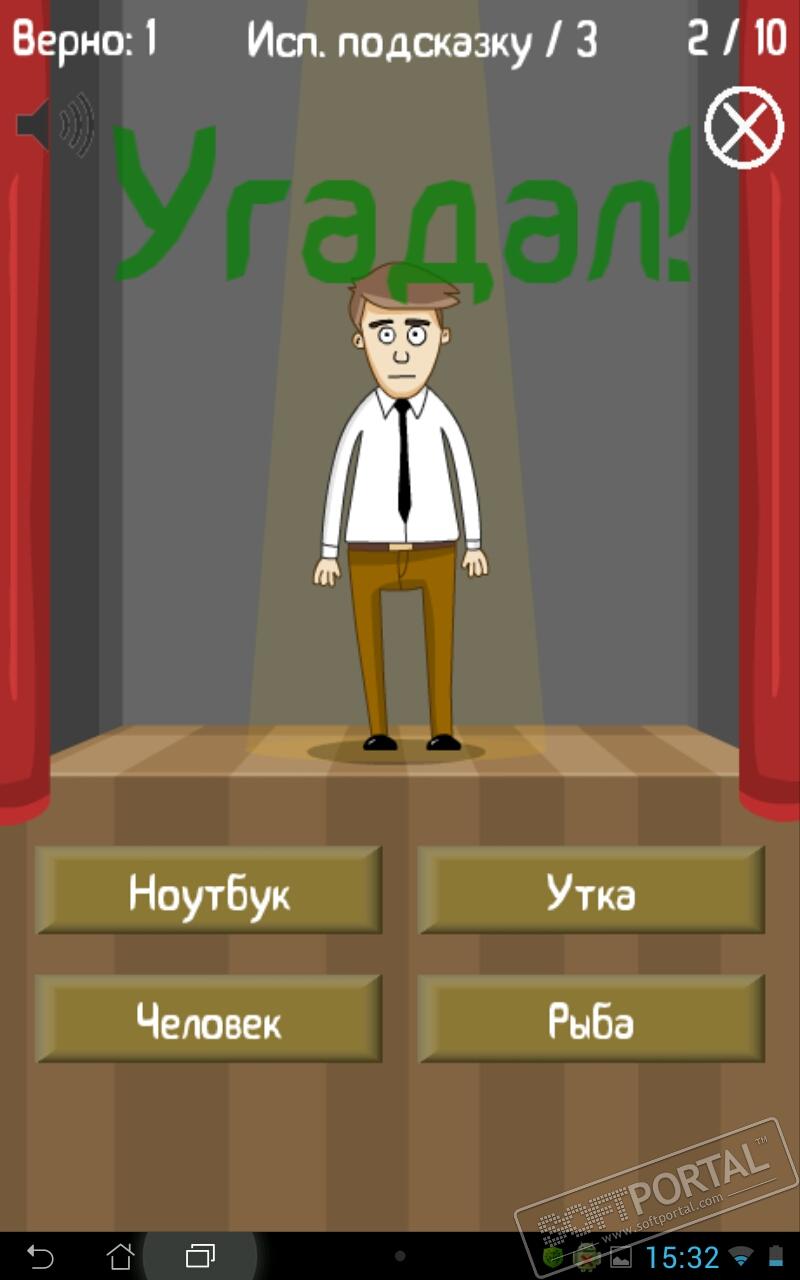Toggle the sound speaker icon
Image resolution: width=800 pixels, height=1280 pixels.
pos(56,125)
